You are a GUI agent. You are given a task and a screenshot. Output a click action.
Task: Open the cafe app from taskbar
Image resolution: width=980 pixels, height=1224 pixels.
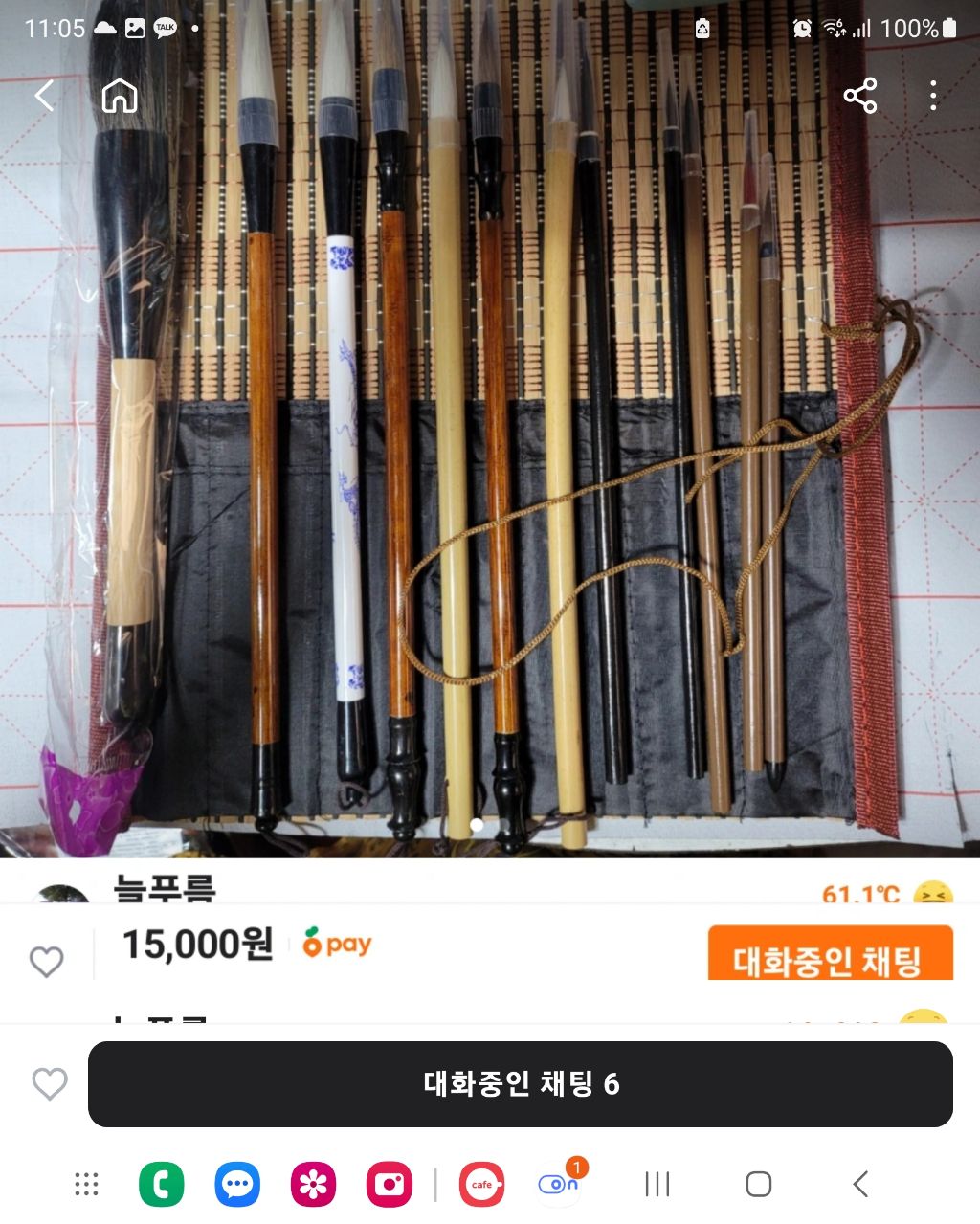481,1185
